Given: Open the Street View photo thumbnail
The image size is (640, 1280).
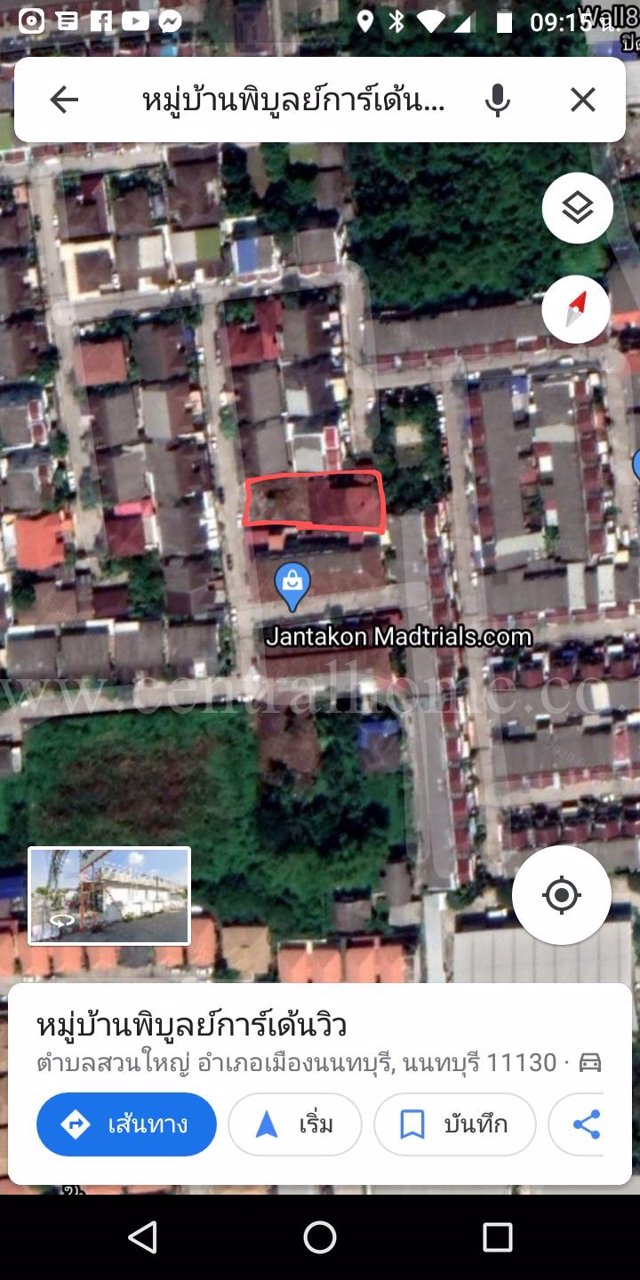Looking at the screenshot, I should click(x=109, y=896).
